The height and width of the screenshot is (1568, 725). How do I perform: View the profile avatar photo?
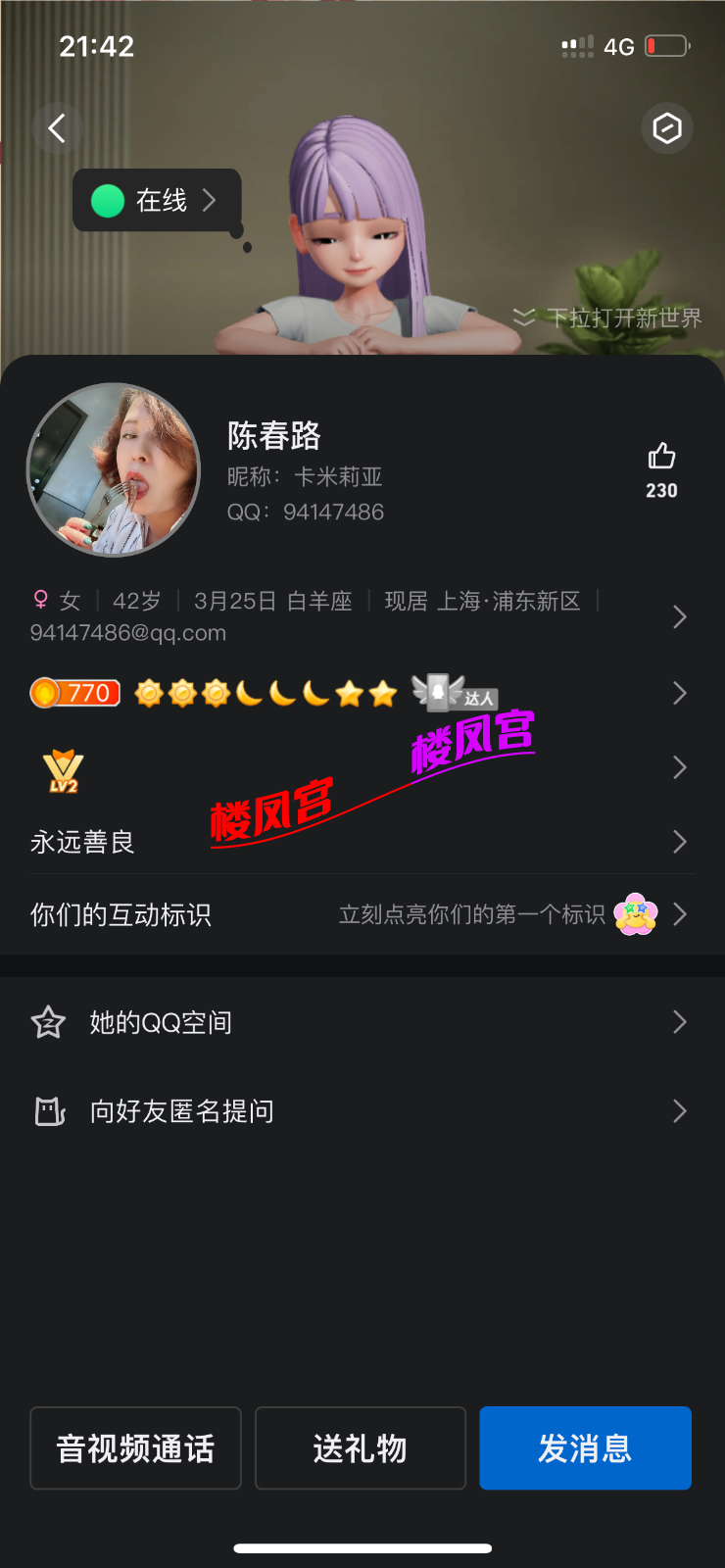pos(114,469)
